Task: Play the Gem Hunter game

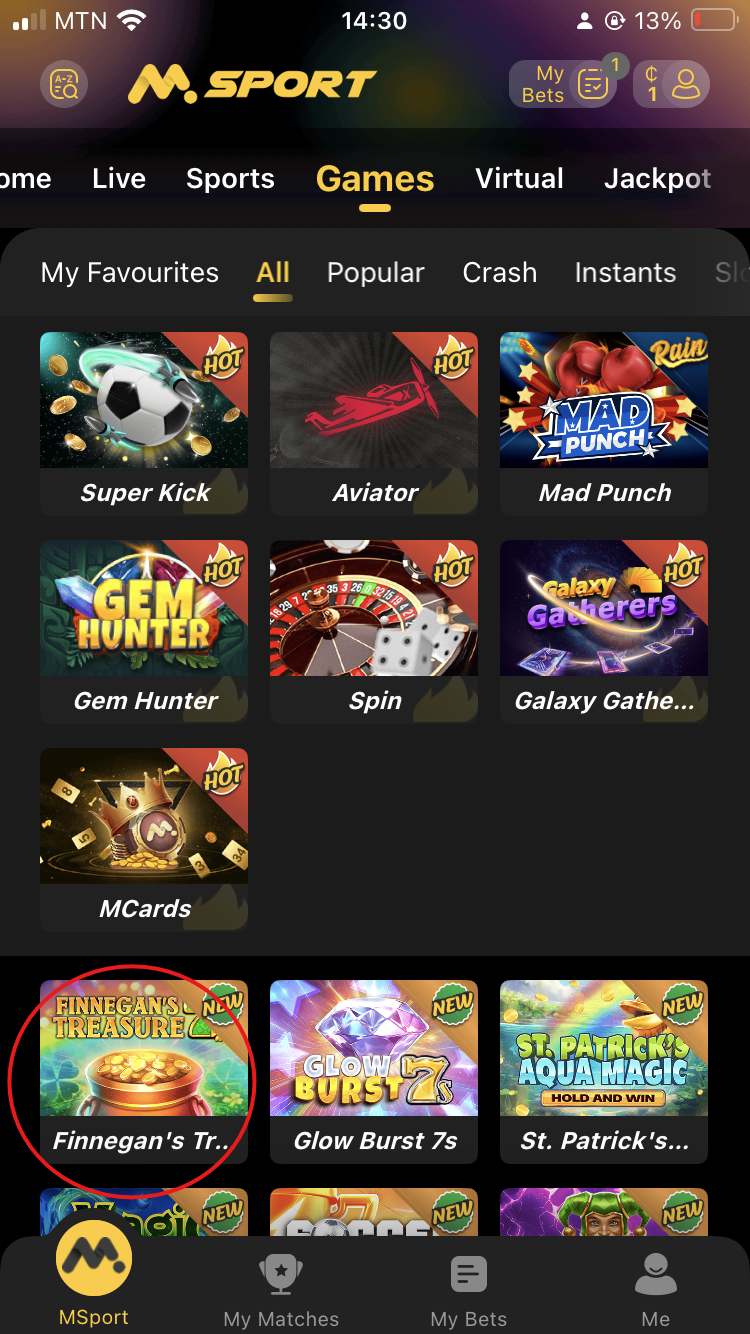Action: coord(144,628)
